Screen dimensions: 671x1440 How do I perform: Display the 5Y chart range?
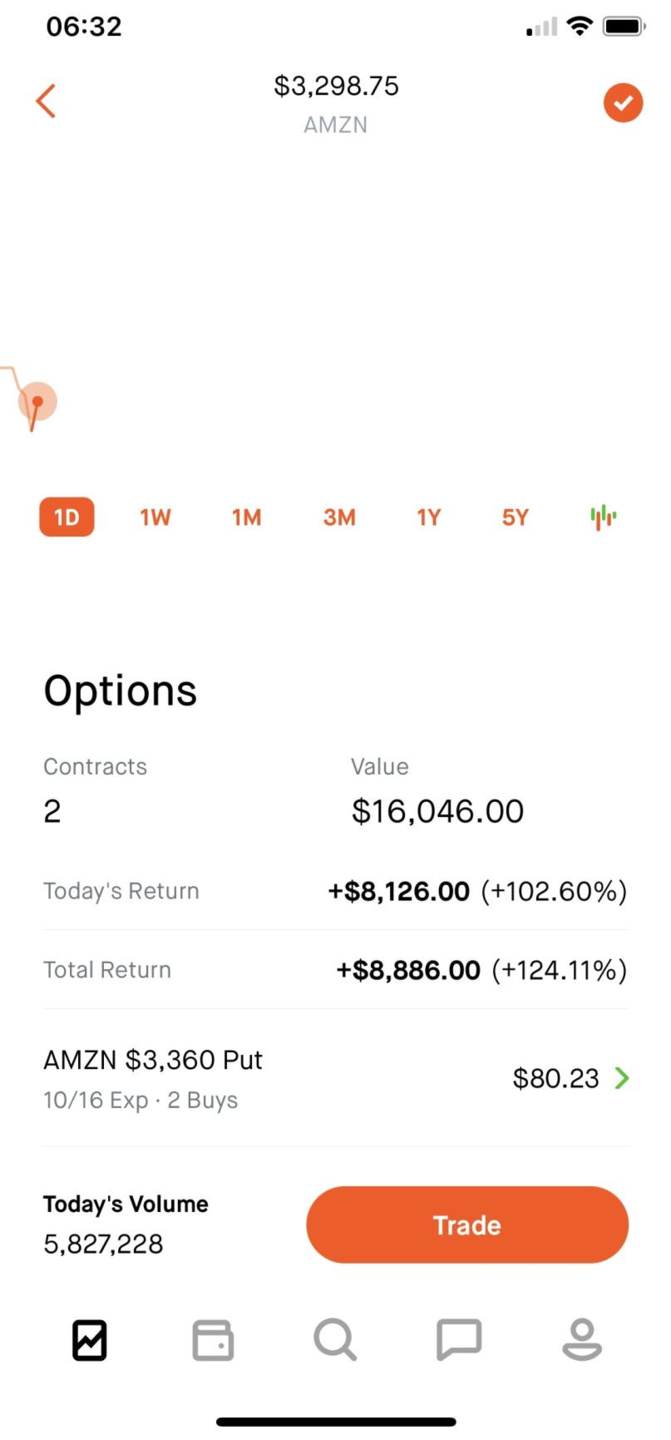click(x=515, y=517)
